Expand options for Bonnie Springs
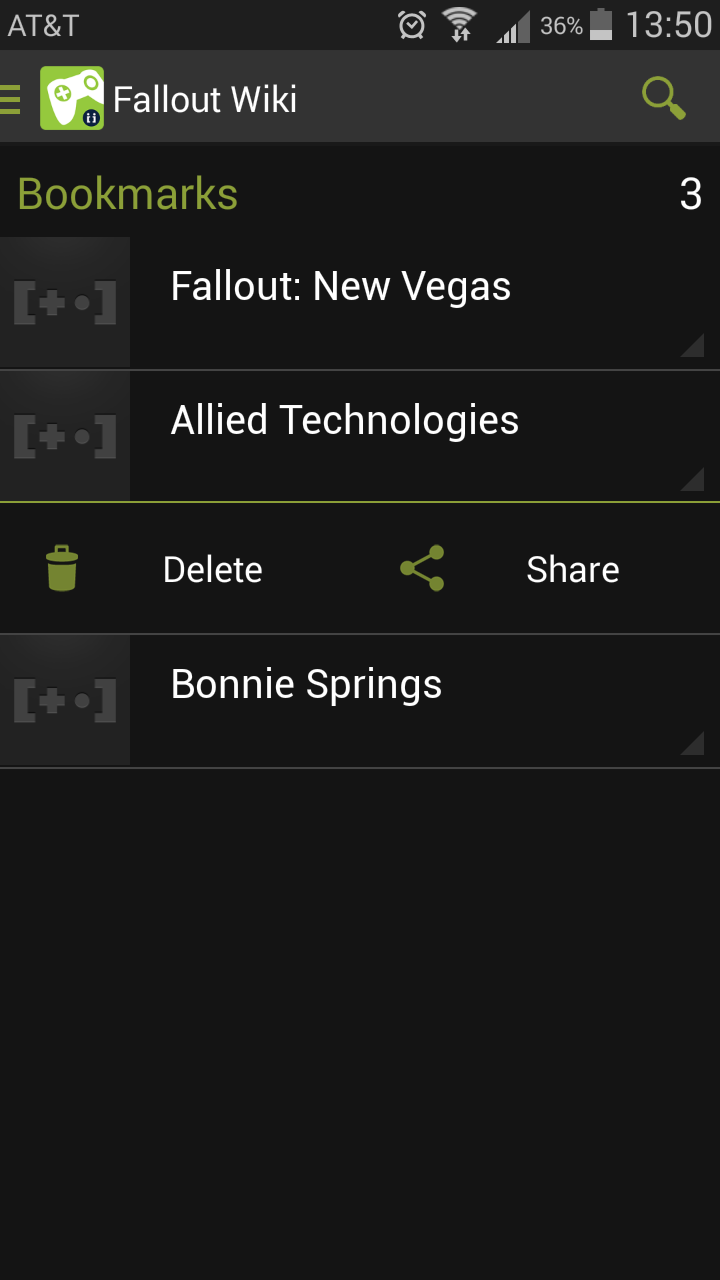Screen dimensions: 720x1280 coord(692,743)
